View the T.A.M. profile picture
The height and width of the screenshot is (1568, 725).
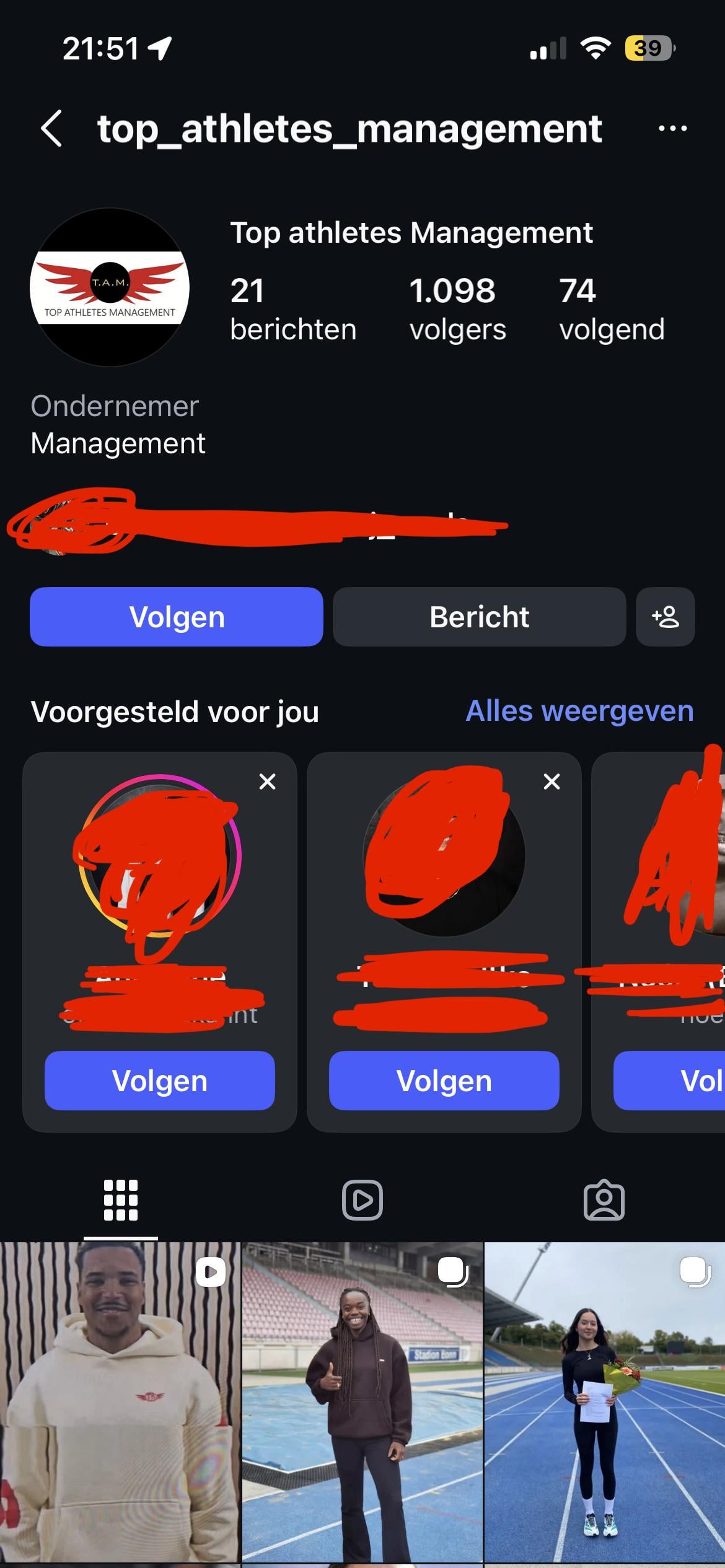point(110,287)
